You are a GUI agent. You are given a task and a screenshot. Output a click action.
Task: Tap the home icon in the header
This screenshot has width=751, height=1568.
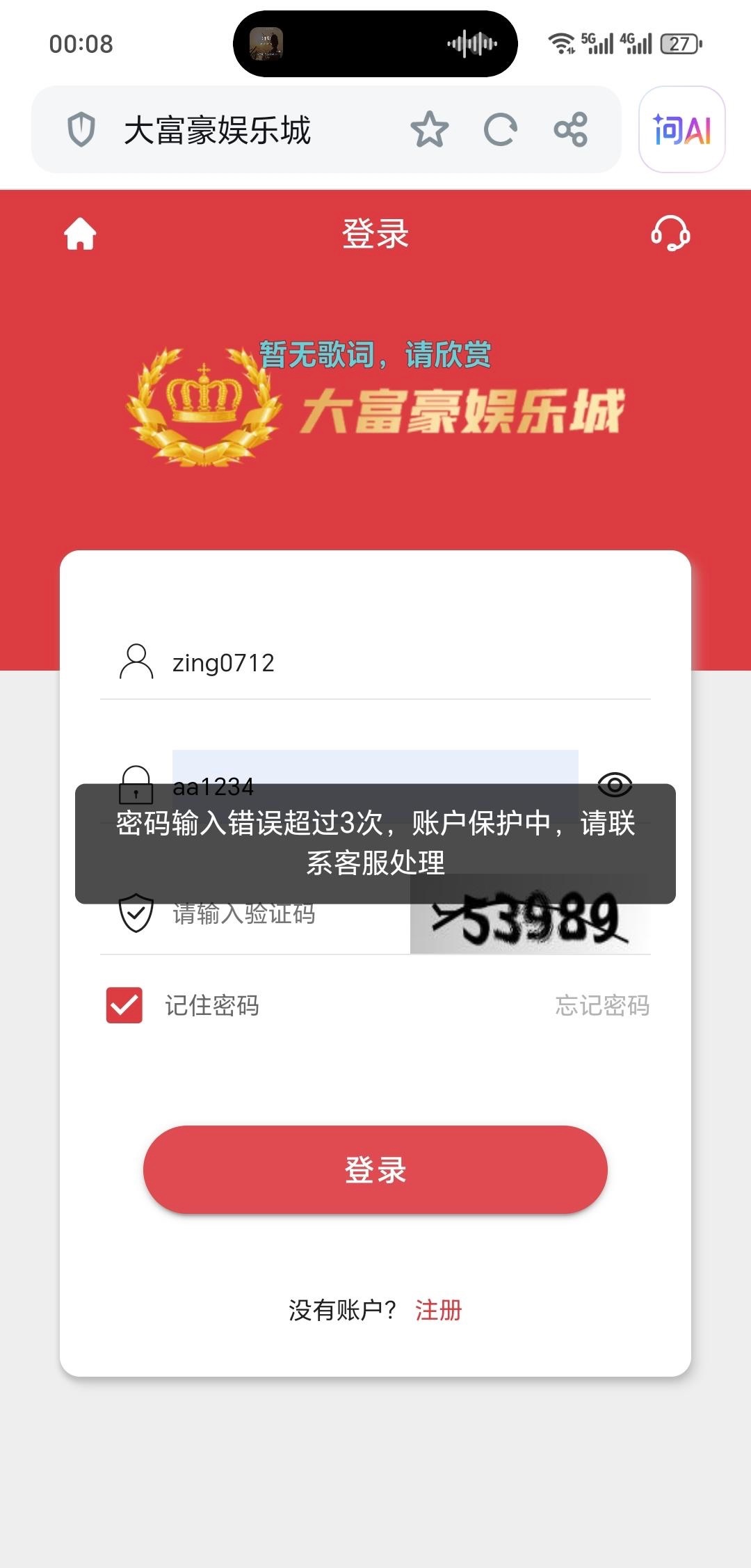(x=80, y=234)
